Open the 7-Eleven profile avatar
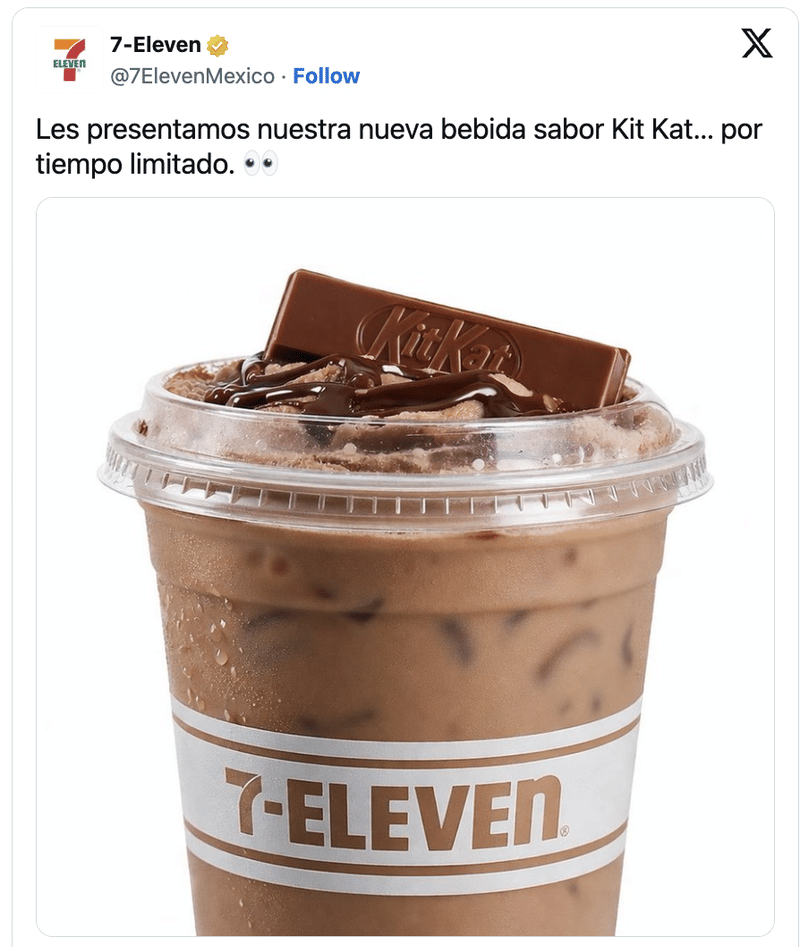 pyautogui.click(x=70, y=61)
